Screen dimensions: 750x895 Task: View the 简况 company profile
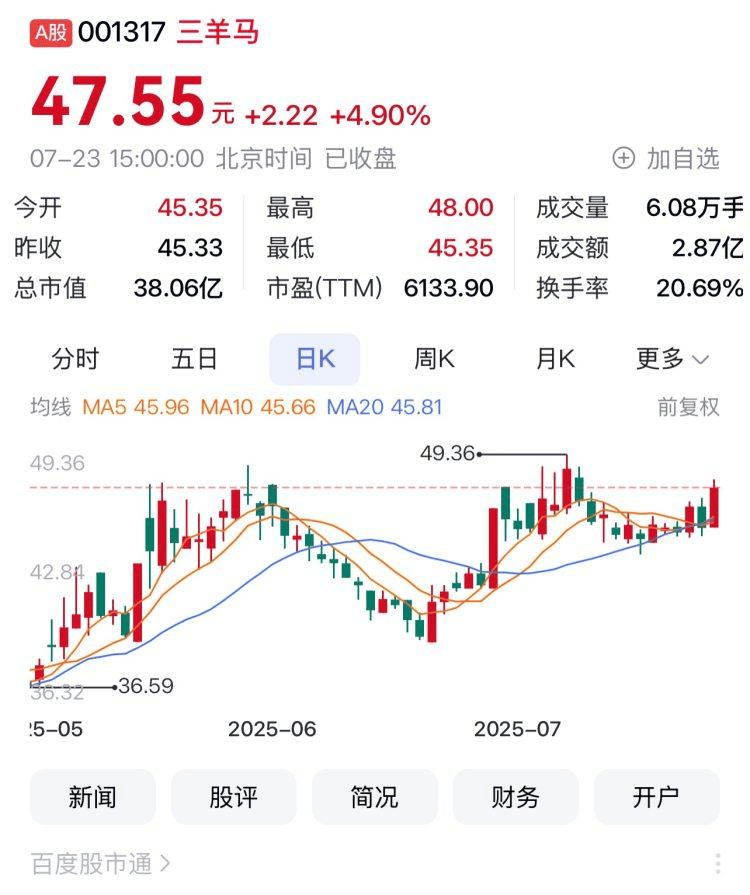pyautogui.click(x=375, y=797)
